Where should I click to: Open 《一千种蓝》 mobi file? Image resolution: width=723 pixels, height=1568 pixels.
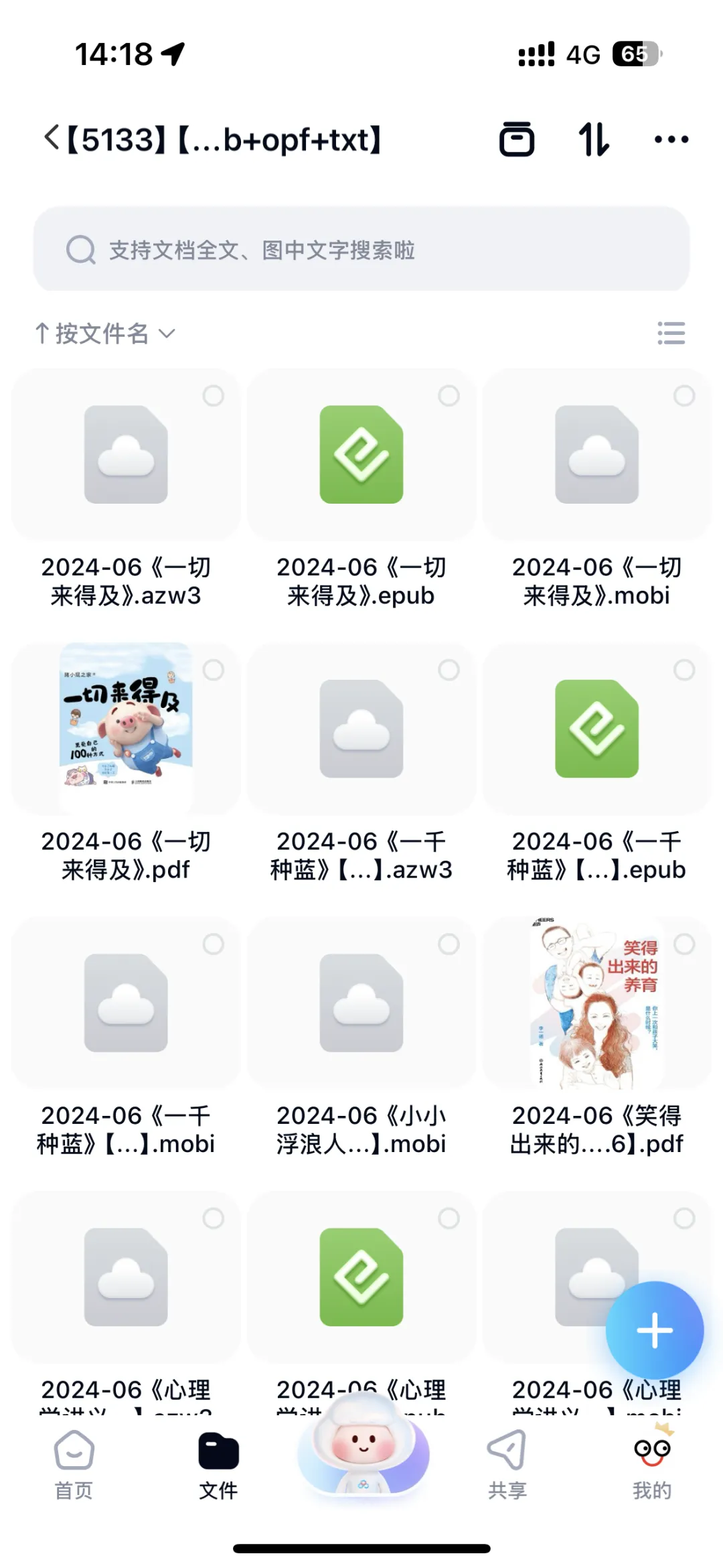(126, 1003)
